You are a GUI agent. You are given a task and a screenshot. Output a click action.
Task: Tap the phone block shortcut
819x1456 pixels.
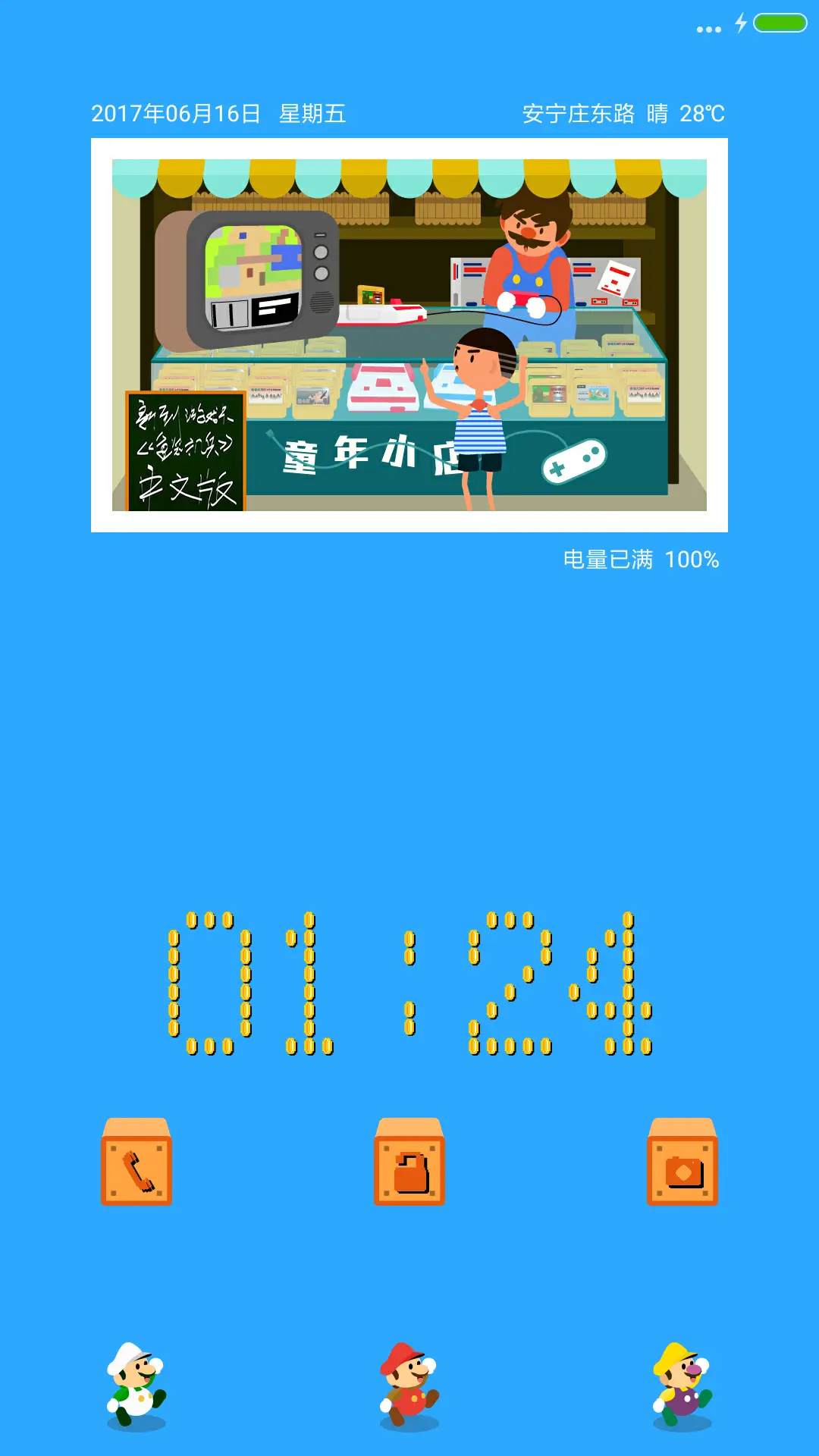pyautogui.click(x=136, y=1164)
